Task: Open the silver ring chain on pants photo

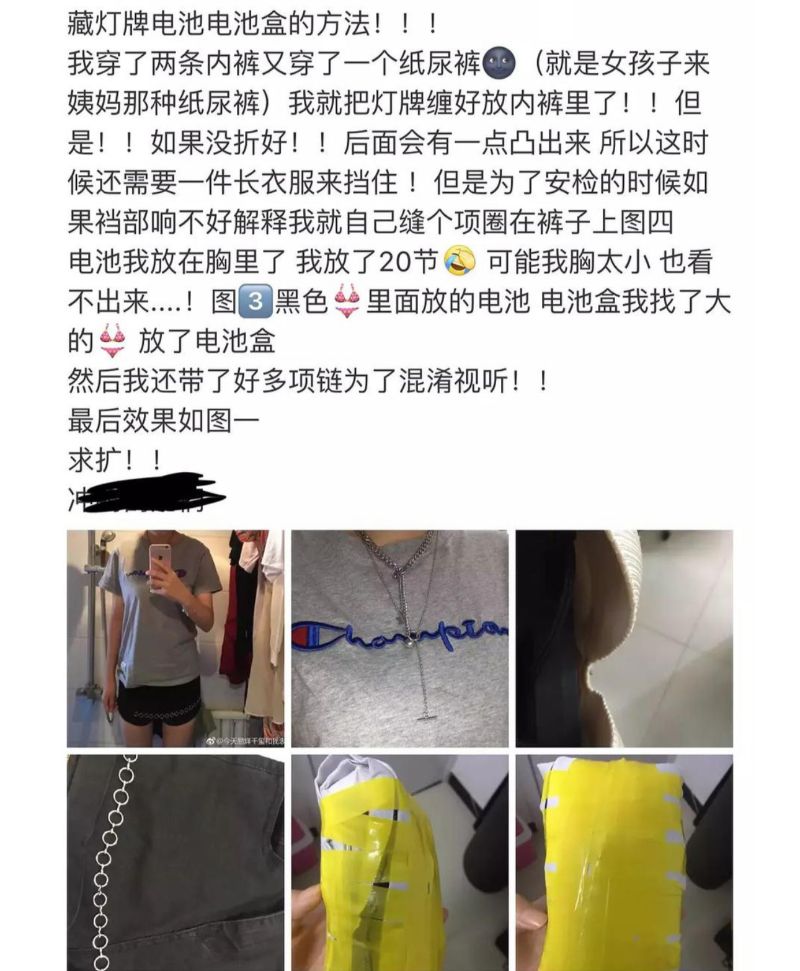Action: [175, 862]
